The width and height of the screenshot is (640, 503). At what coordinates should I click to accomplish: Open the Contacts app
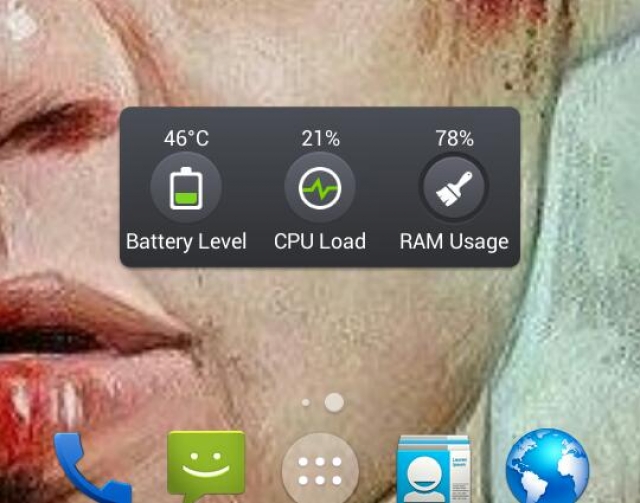click(431, 470)
